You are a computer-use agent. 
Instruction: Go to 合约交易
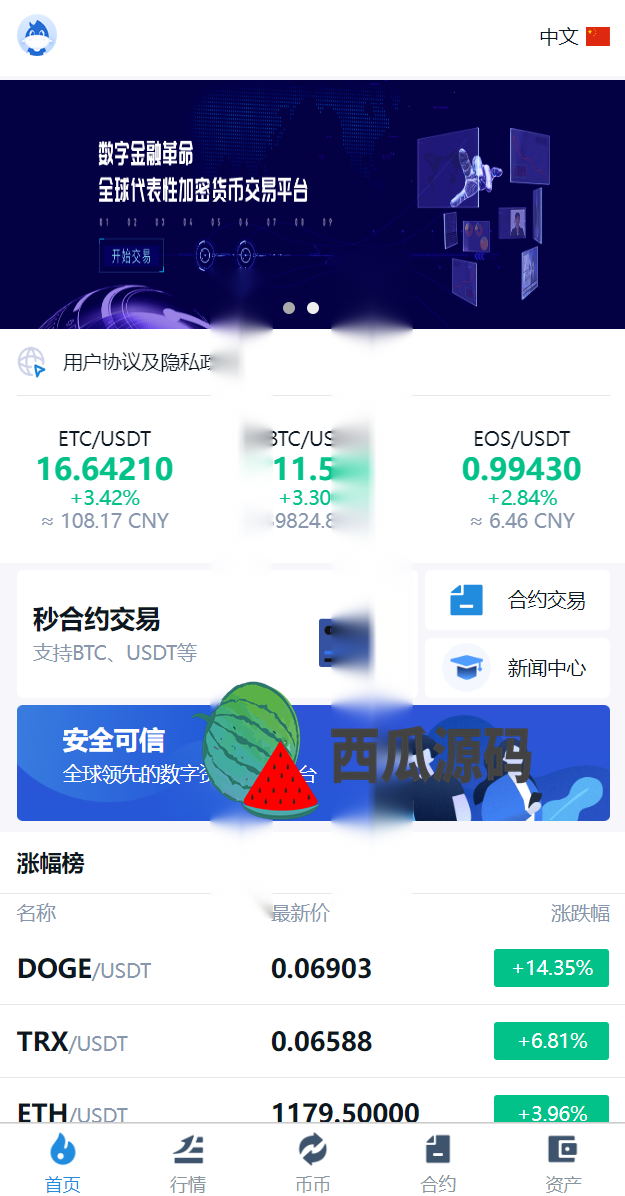pyautogui.click(x=517, y=600)
